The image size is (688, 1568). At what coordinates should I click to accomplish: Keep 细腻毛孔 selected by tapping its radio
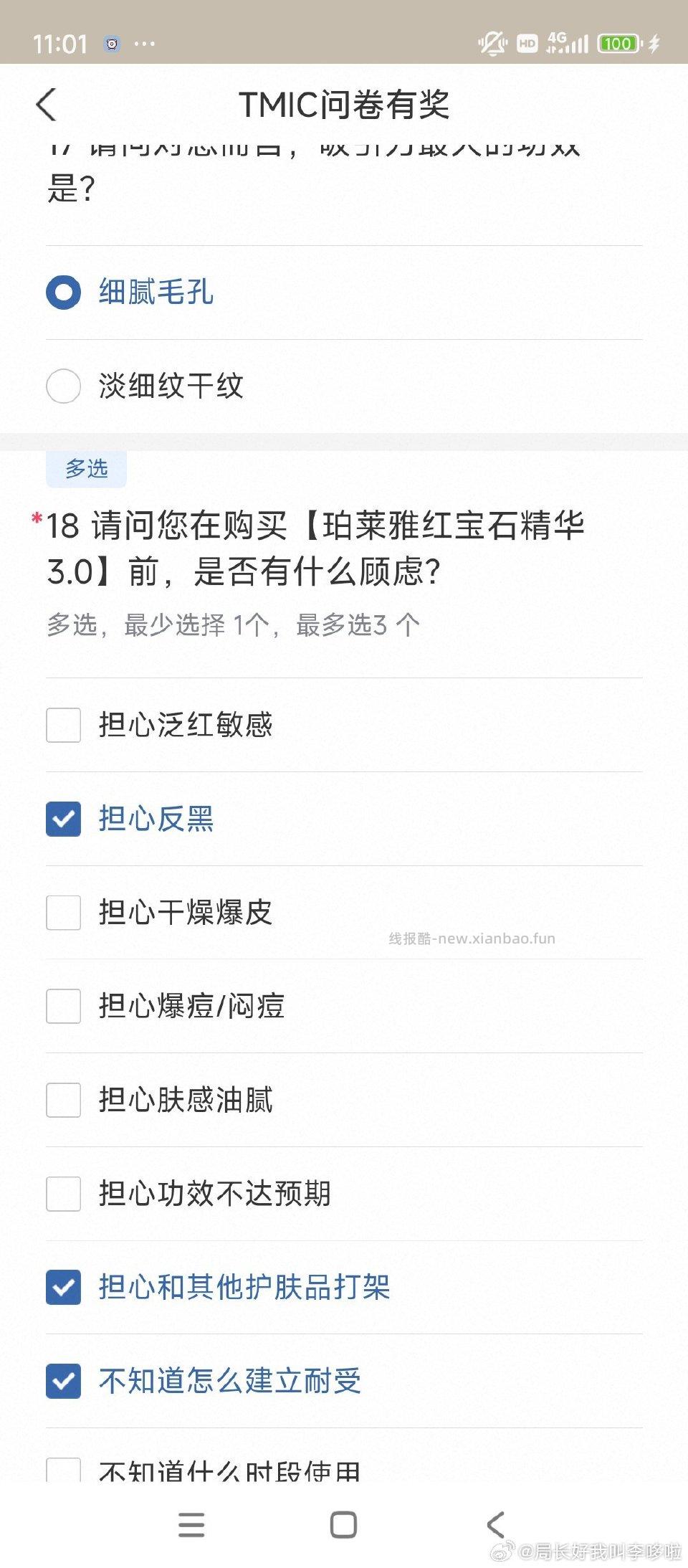click(x=63, y=292)
